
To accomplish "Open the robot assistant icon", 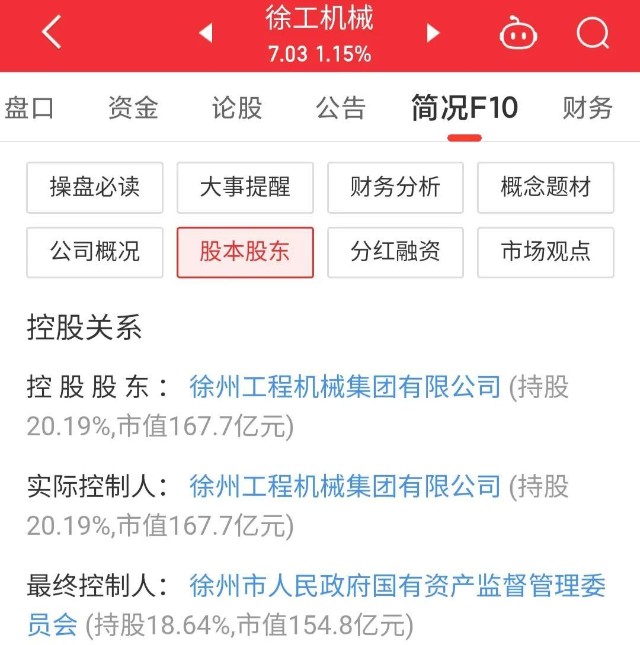I will click(x=517, y=35).
